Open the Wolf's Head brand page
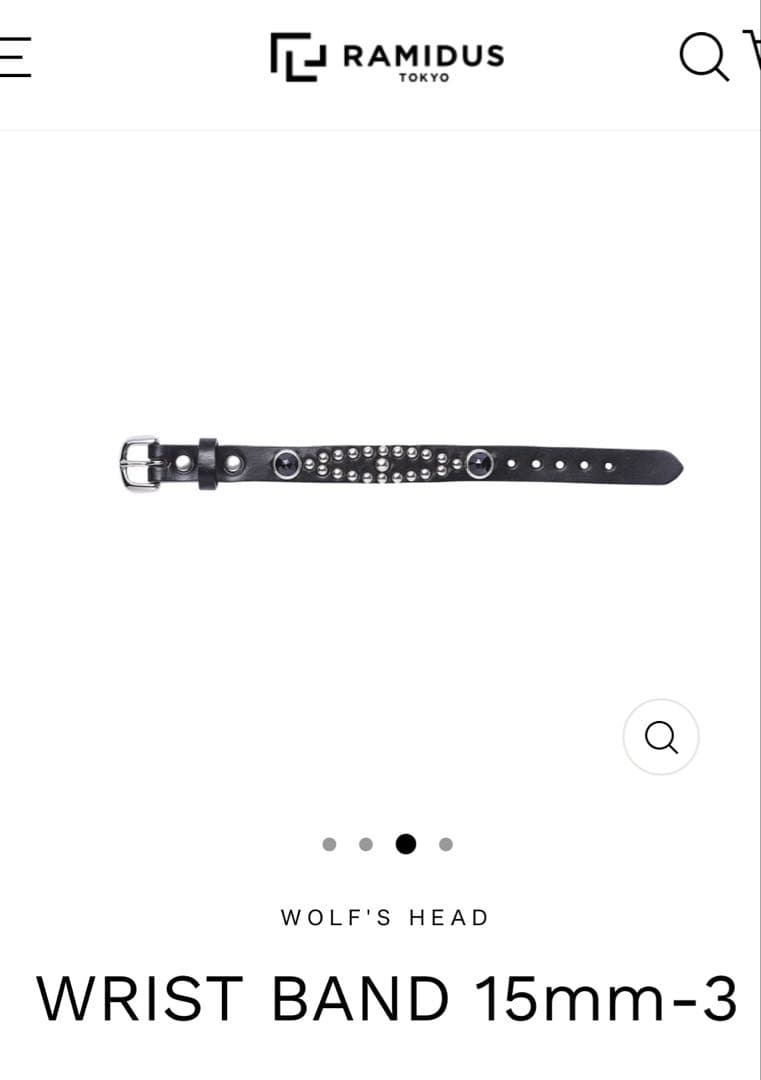Viewport: 761px width, 1080px height. (385, 917)
